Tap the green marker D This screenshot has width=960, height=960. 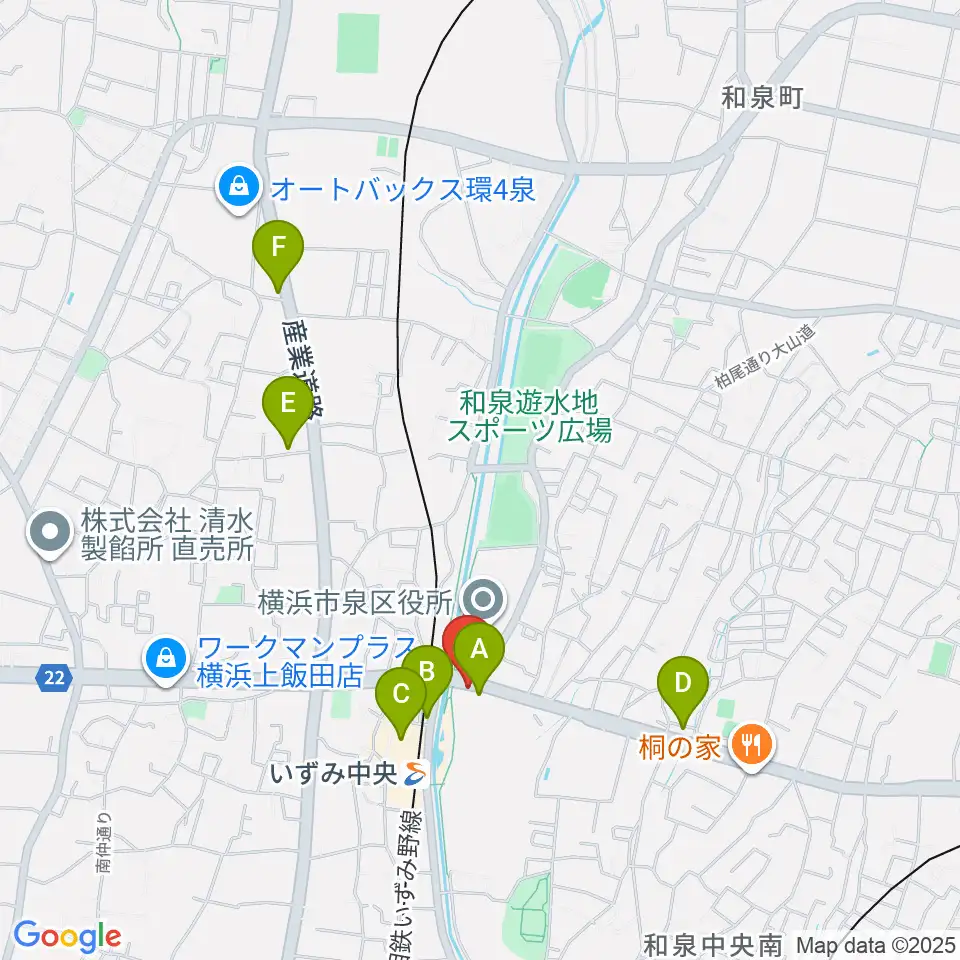(x=683, y=691)
